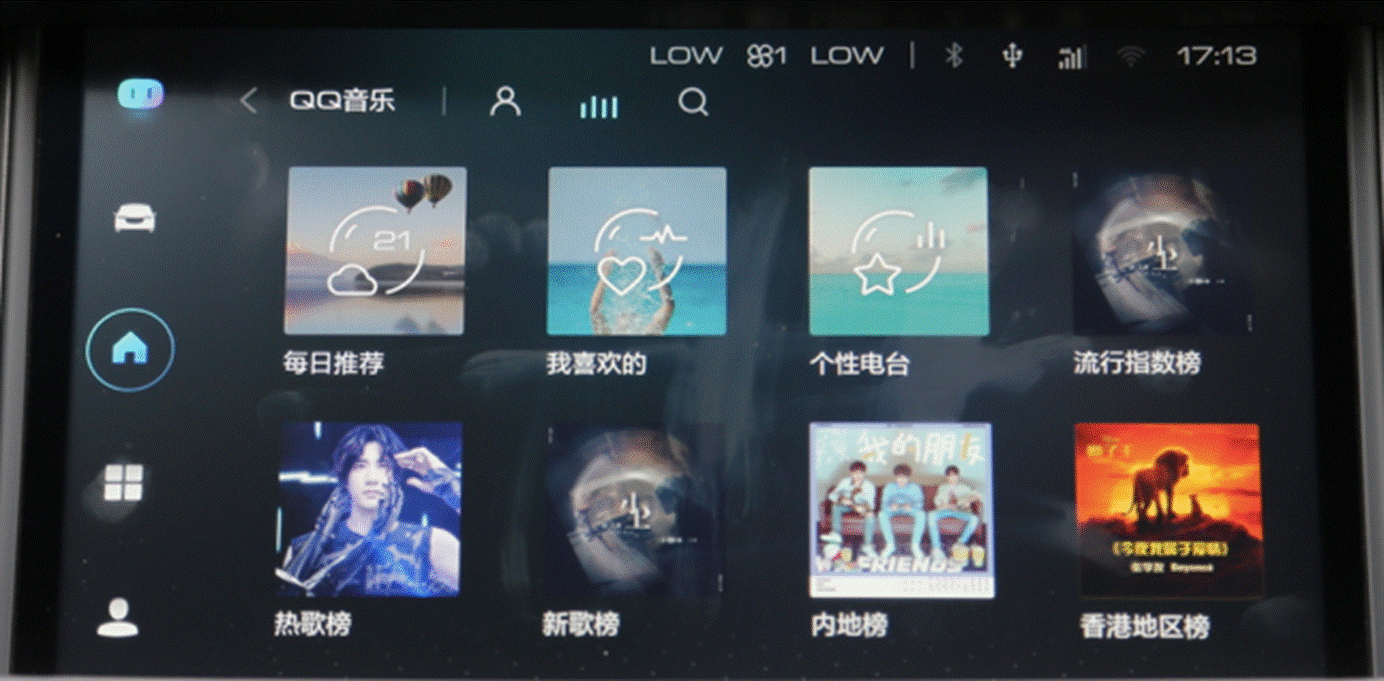Image resolution: width=1384 pixels, height=681 pixels.
Task: Open the 新歌榜 chart
Action: 632,510
